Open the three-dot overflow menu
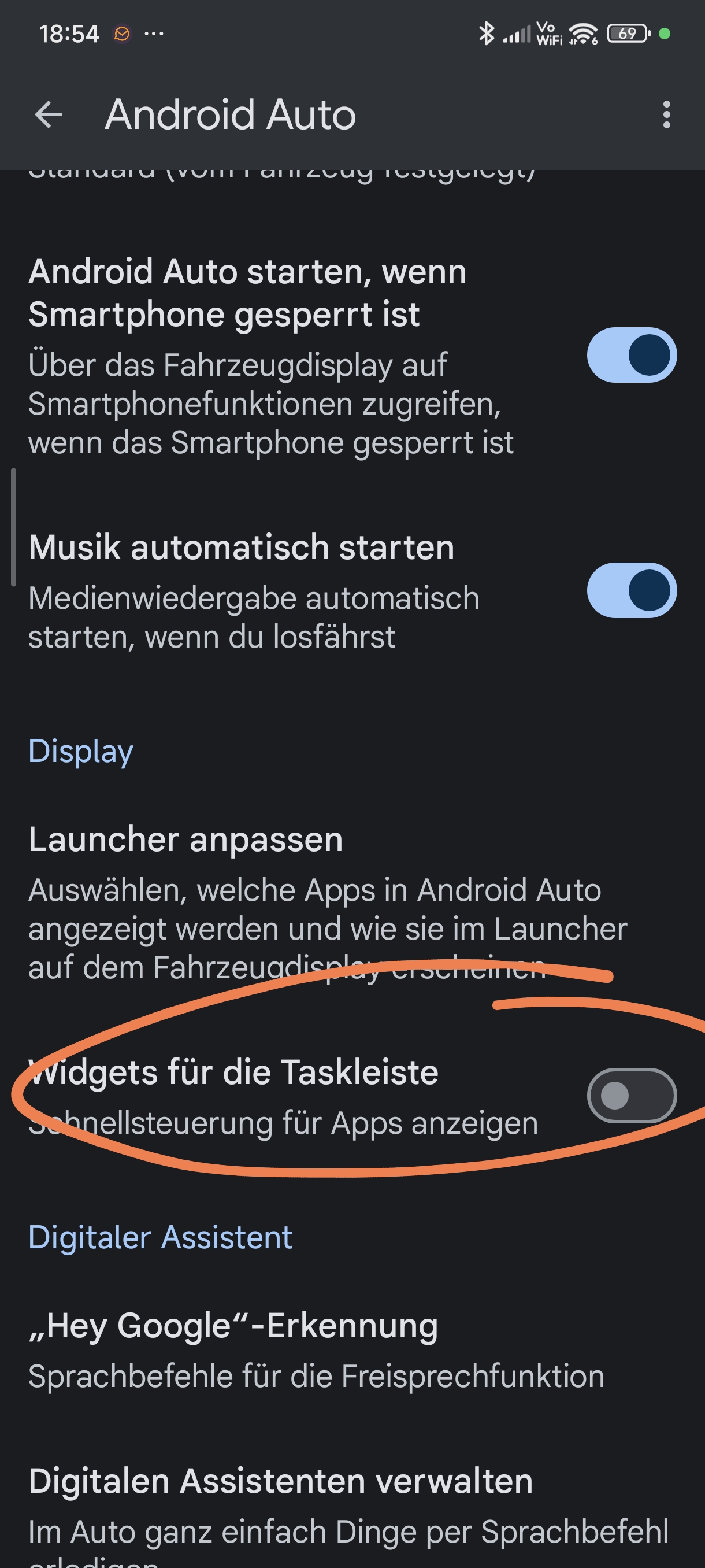The image size is (705, 1568). click(666, 114)
